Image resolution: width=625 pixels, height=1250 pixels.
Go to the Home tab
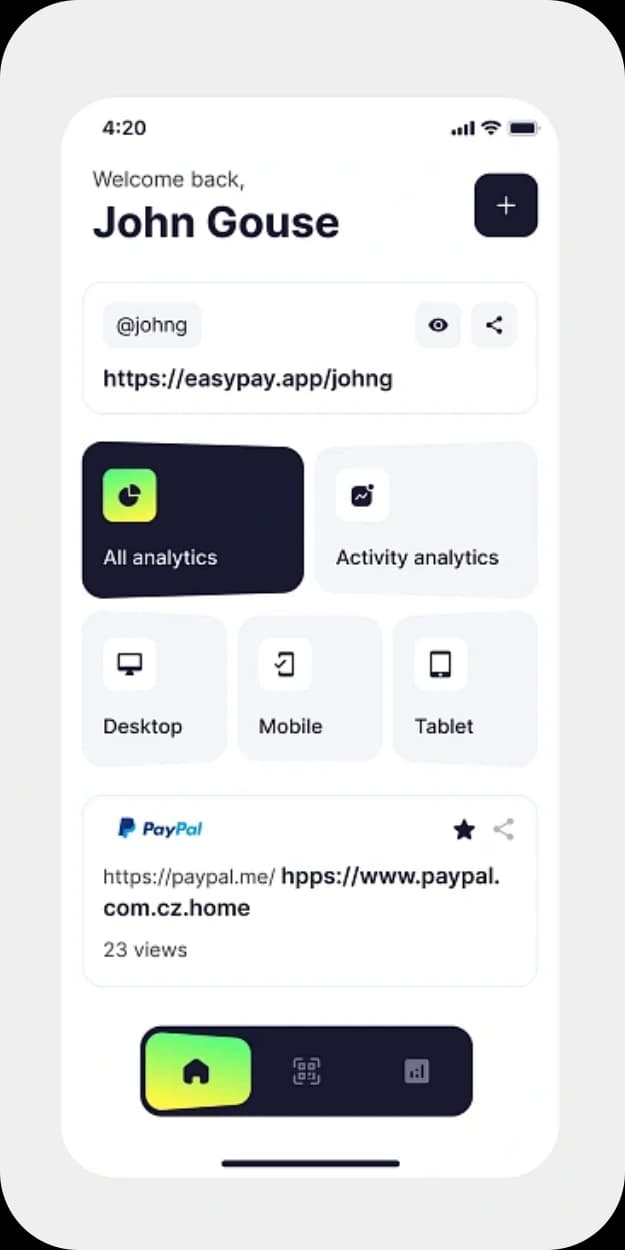click(197, 1072)
